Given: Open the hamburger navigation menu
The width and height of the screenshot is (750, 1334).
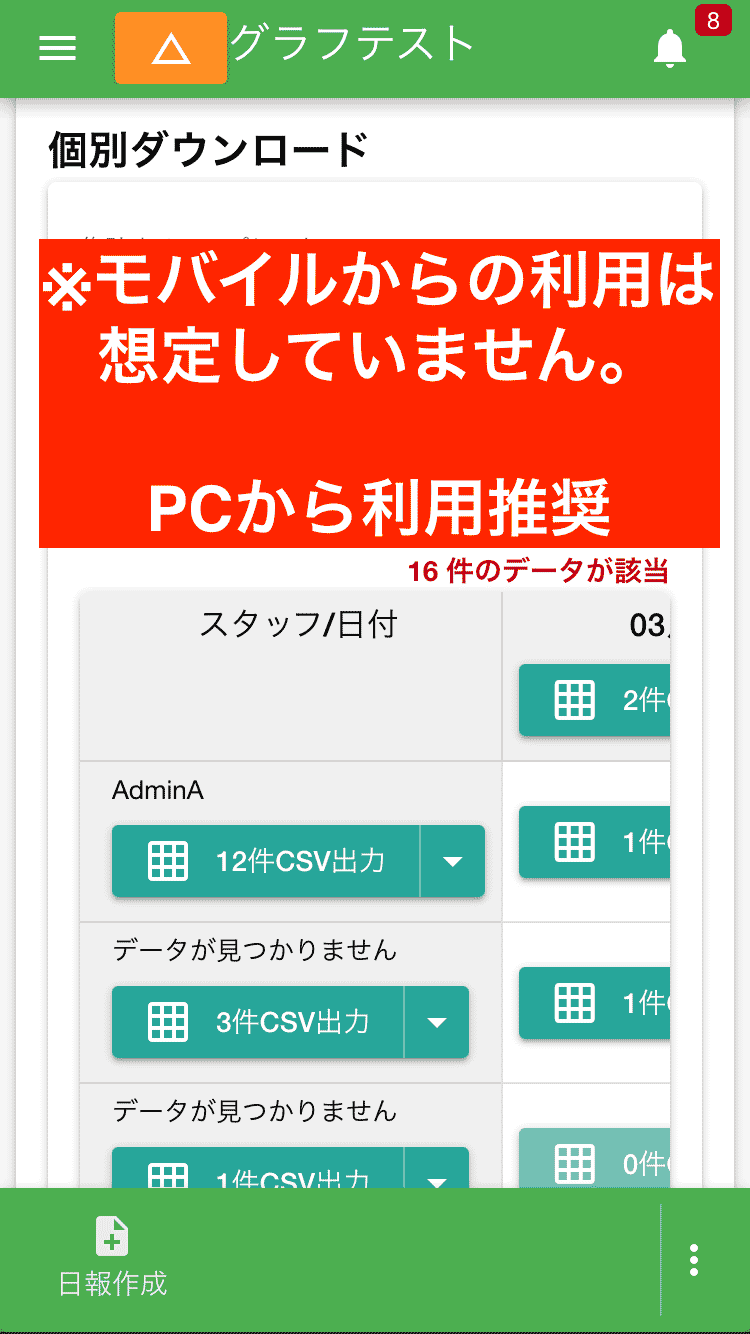Looking at the screenshot, I should click(x=57, y=47).
